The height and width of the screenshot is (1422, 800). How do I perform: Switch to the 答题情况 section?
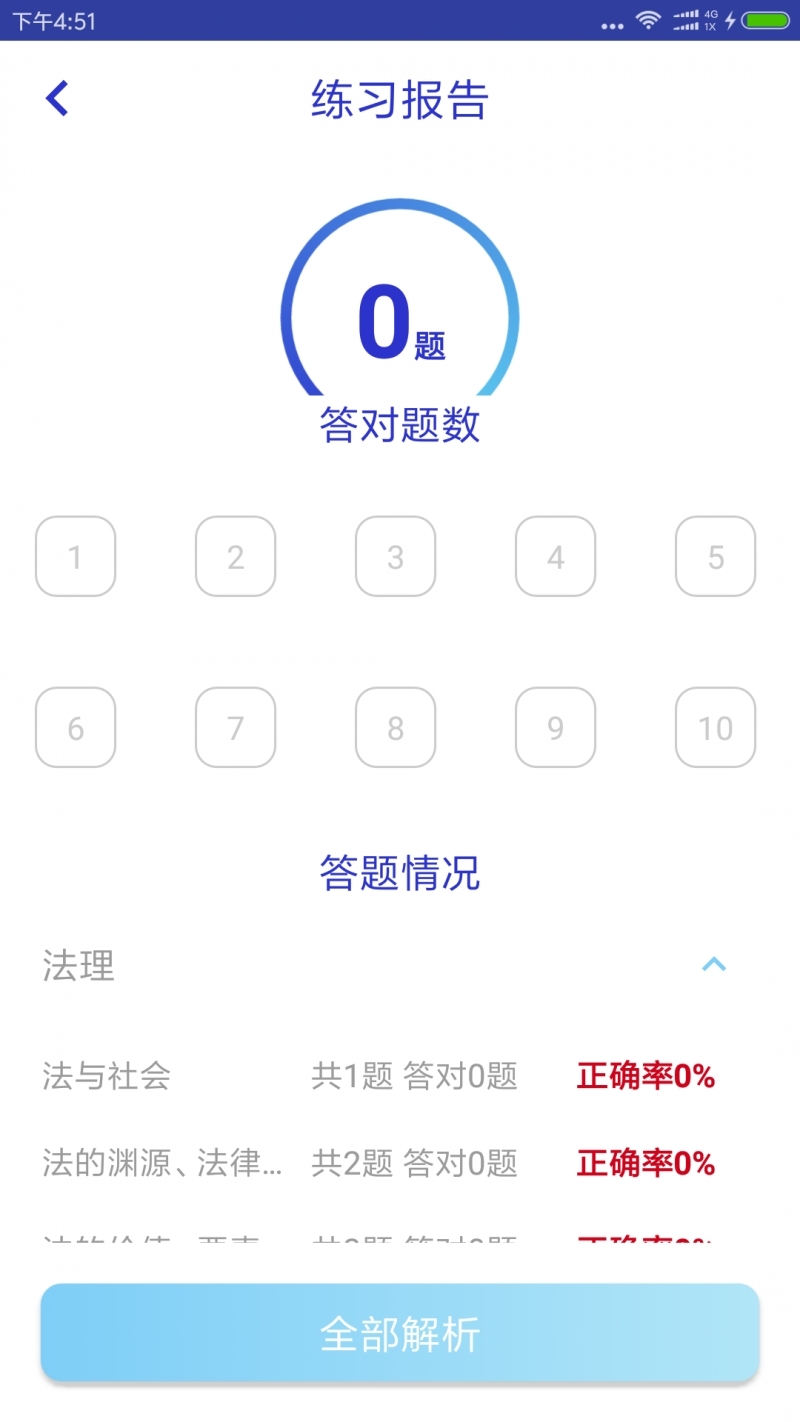399,871
